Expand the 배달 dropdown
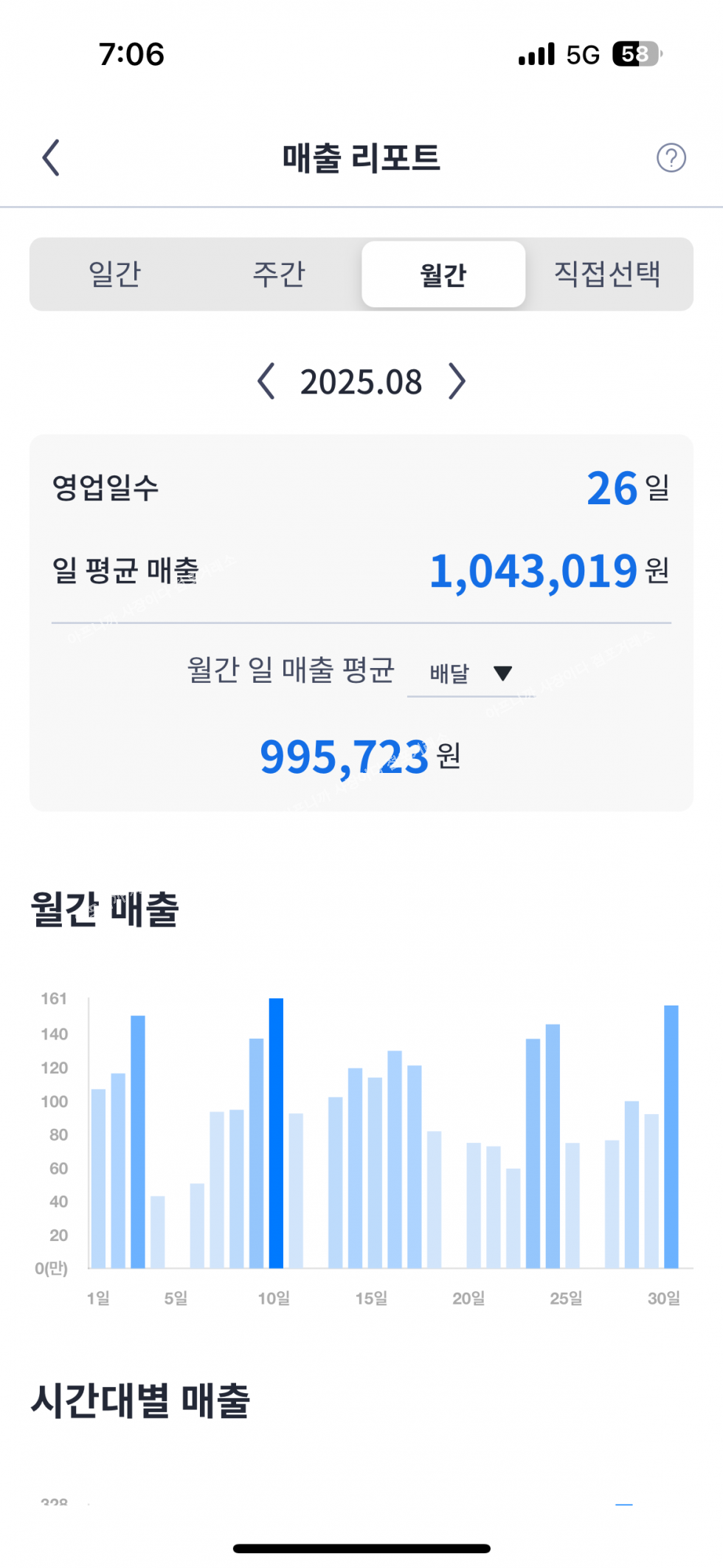 471,673
